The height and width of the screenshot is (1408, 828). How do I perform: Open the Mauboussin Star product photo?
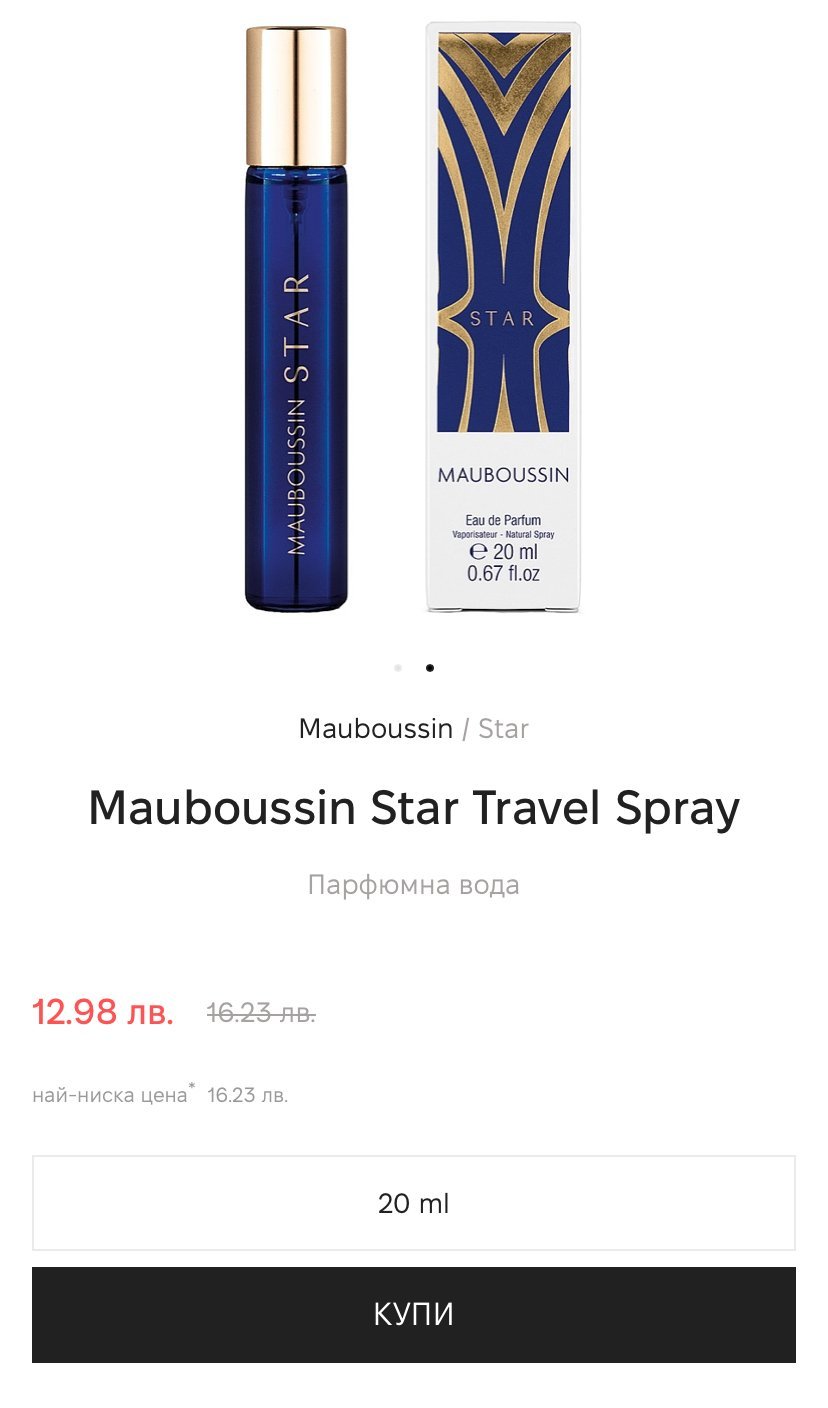pos(413,320)
